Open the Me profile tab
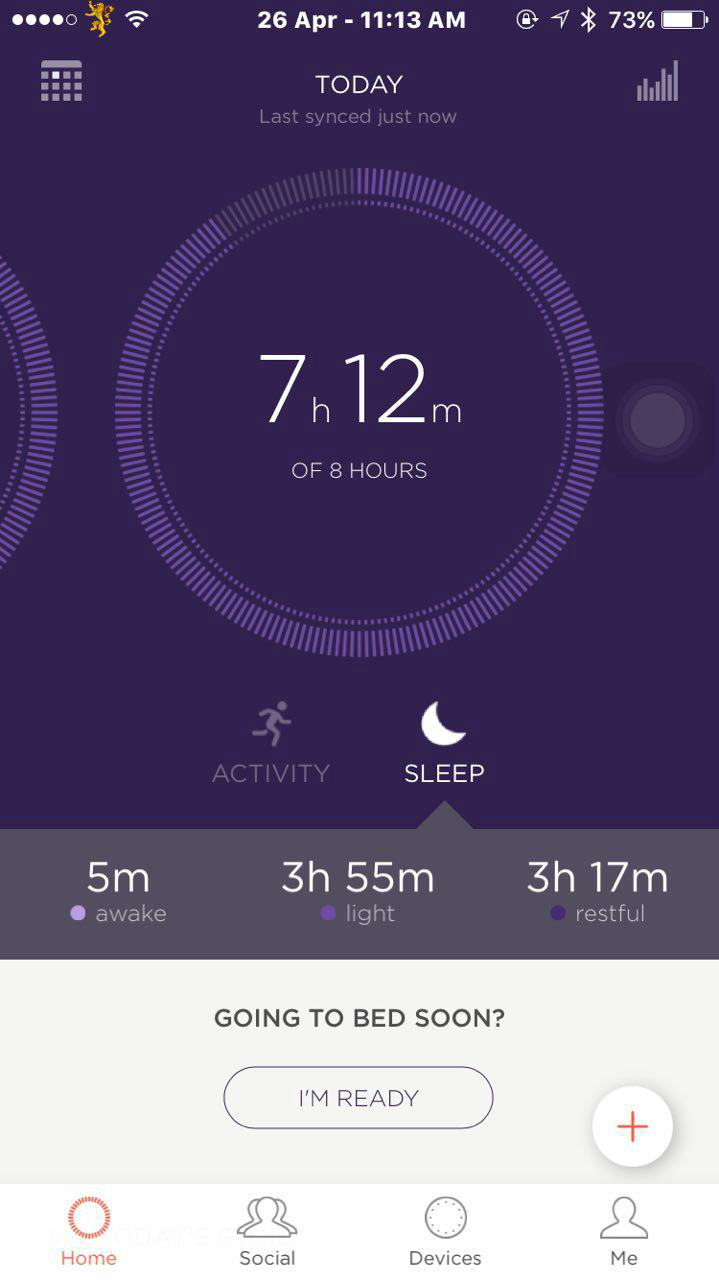This screenshot has height=1280, width=719. coord(624,1231)
